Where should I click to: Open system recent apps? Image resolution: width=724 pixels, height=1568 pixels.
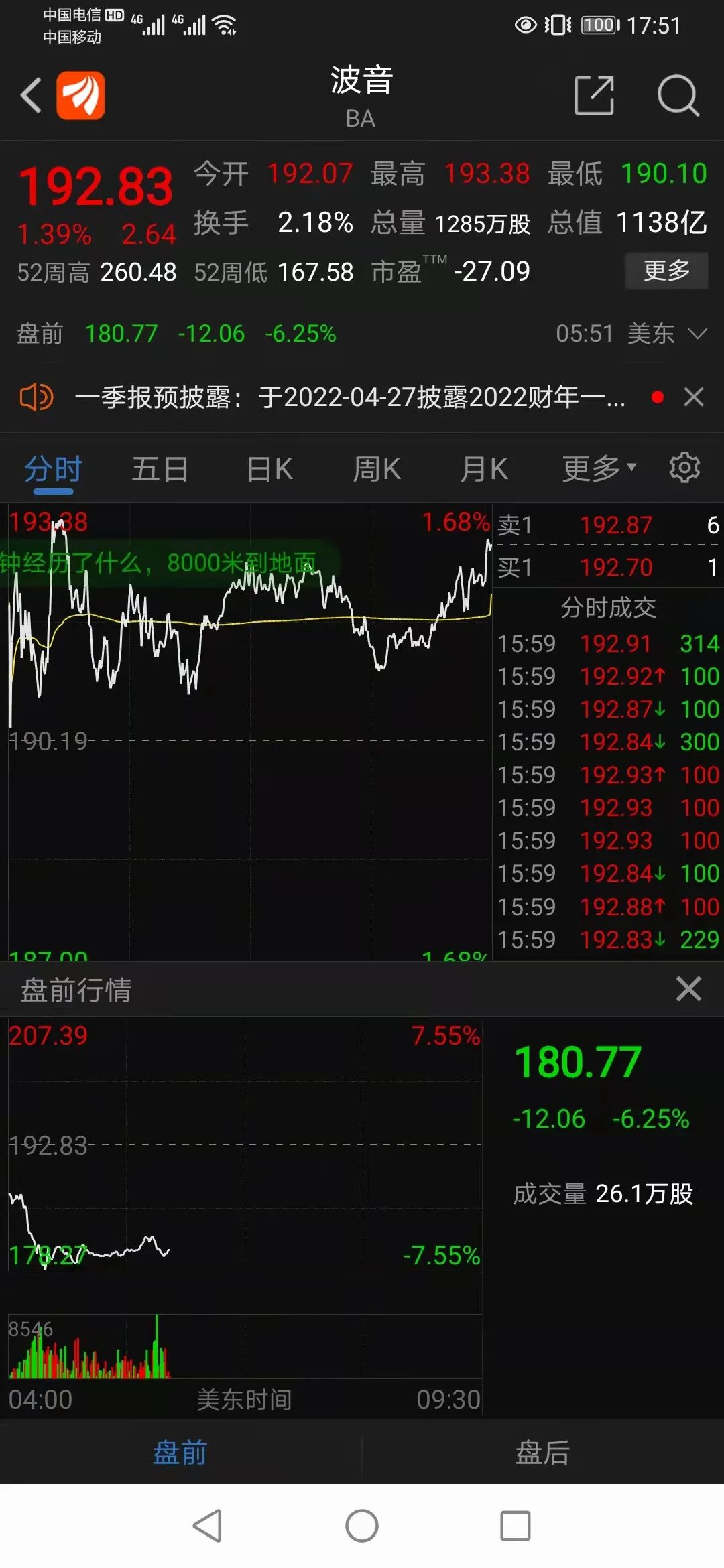pyautogui.click(x=516, y=1526)
